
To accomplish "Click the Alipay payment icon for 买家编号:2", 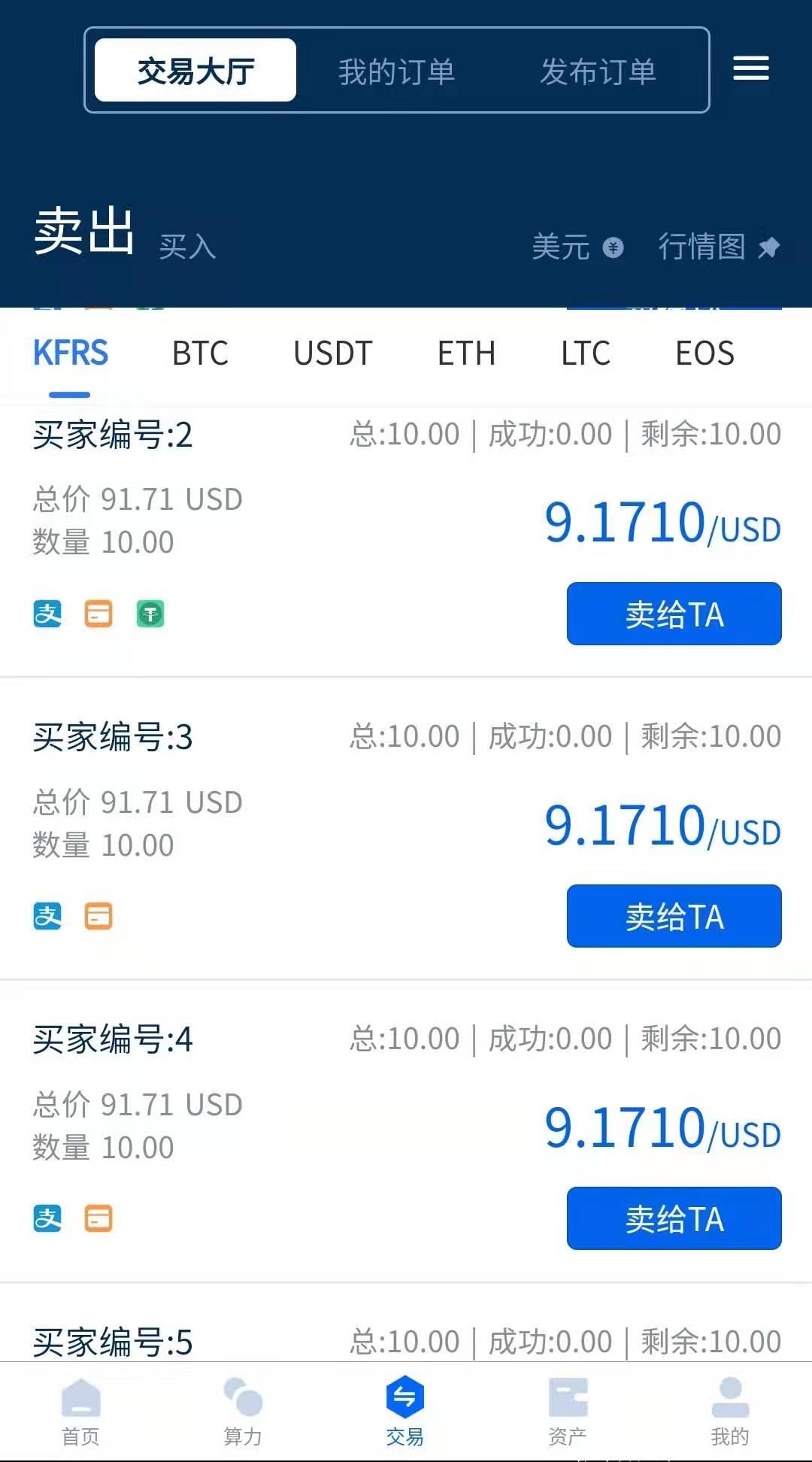I will 47,614.
